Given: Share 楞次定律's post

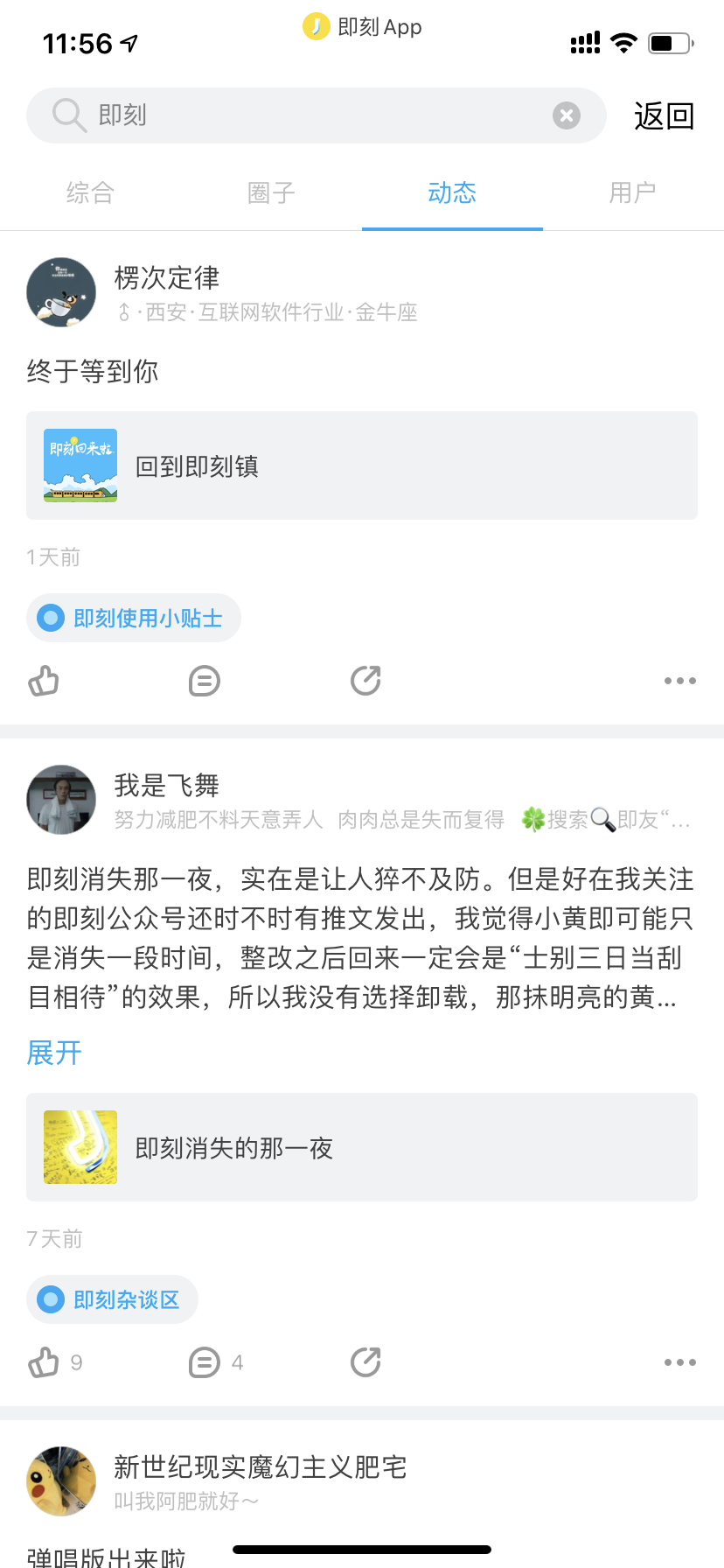Looking at the screenshot, I should [365, 681].
